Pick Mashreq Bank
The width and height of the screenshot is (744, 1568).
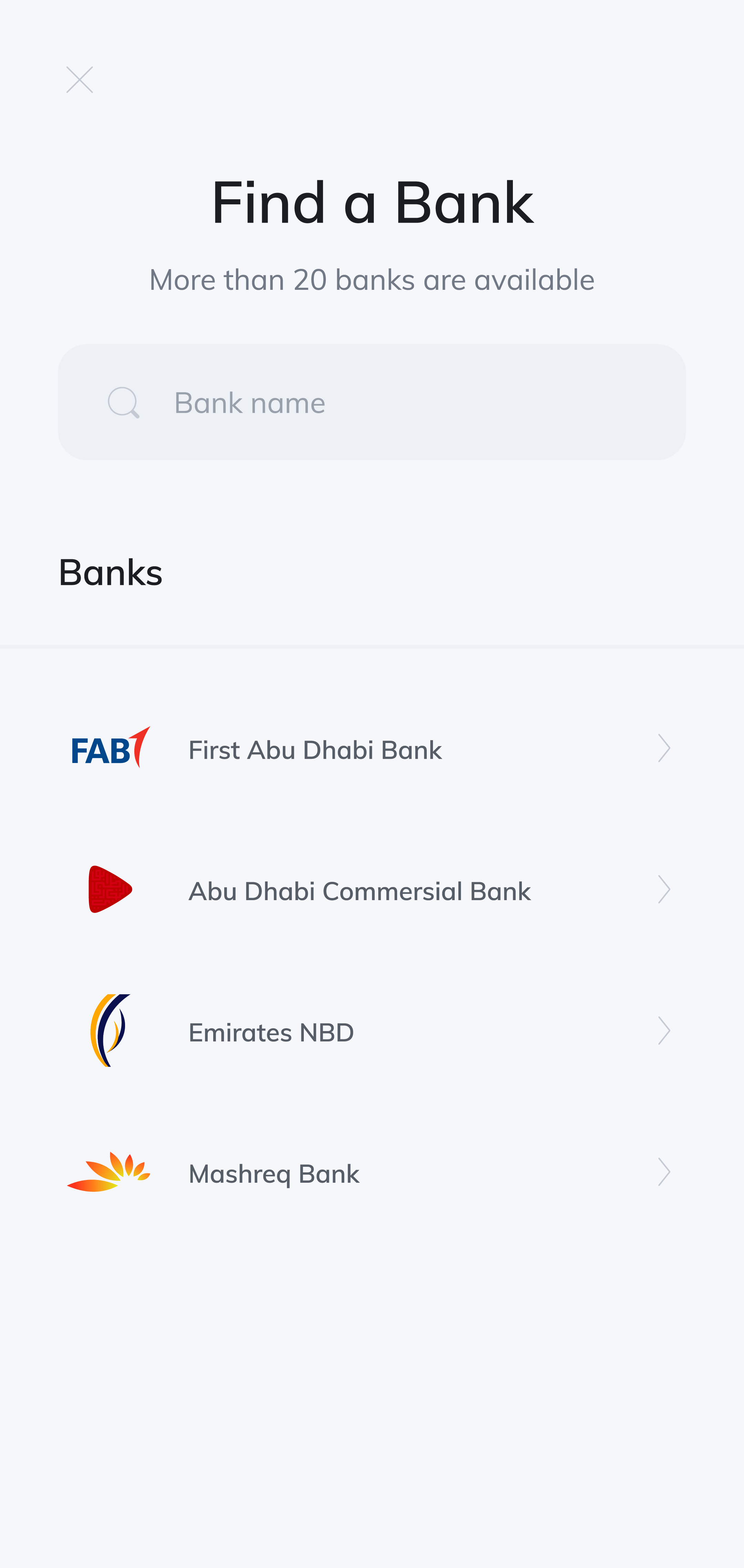372,1173
